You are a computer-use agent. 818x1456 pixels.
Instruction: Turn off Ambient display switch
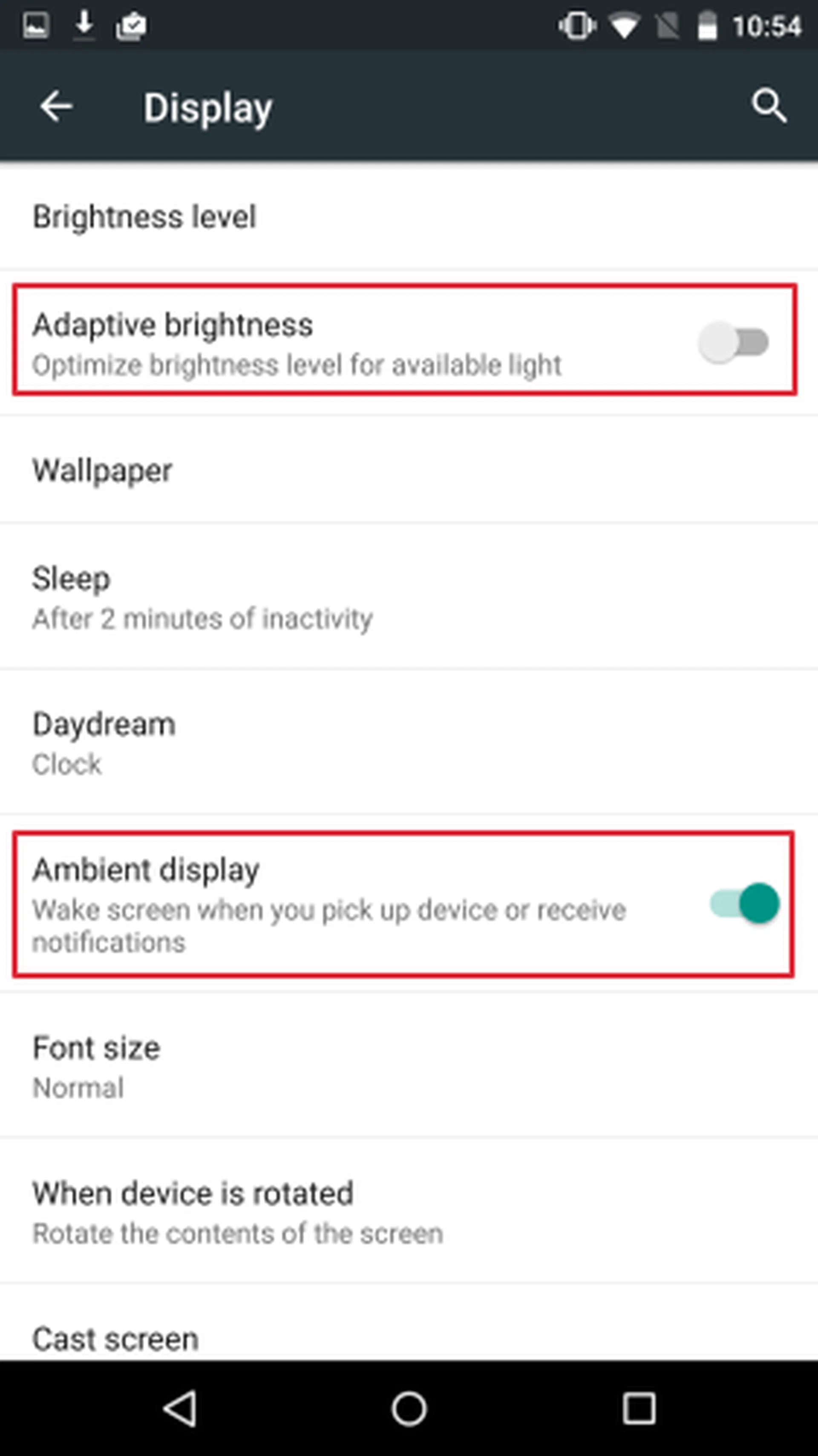(746, 904)
